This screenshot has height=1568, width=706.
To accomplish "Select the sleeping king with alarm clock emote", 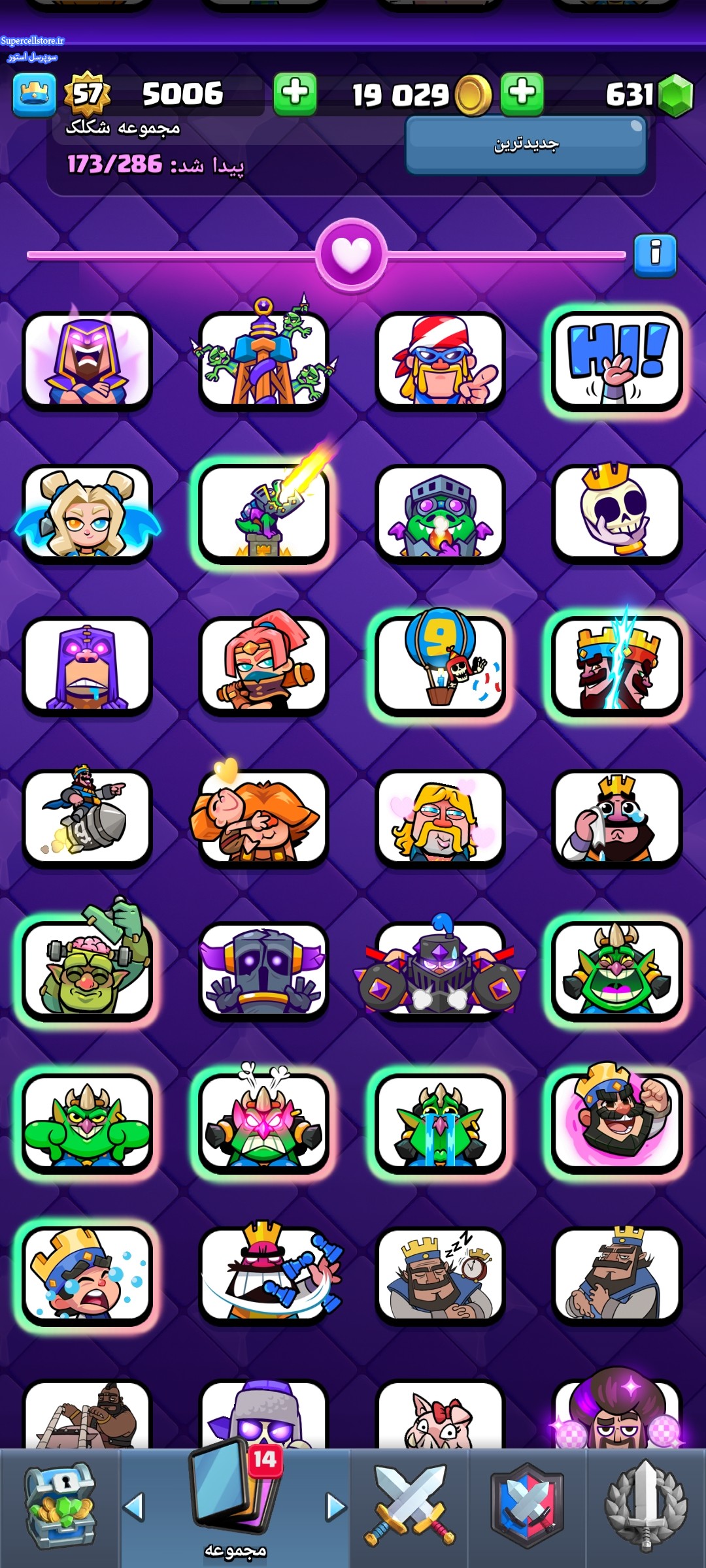I will pyautogui.click(x=440, y=1275).
